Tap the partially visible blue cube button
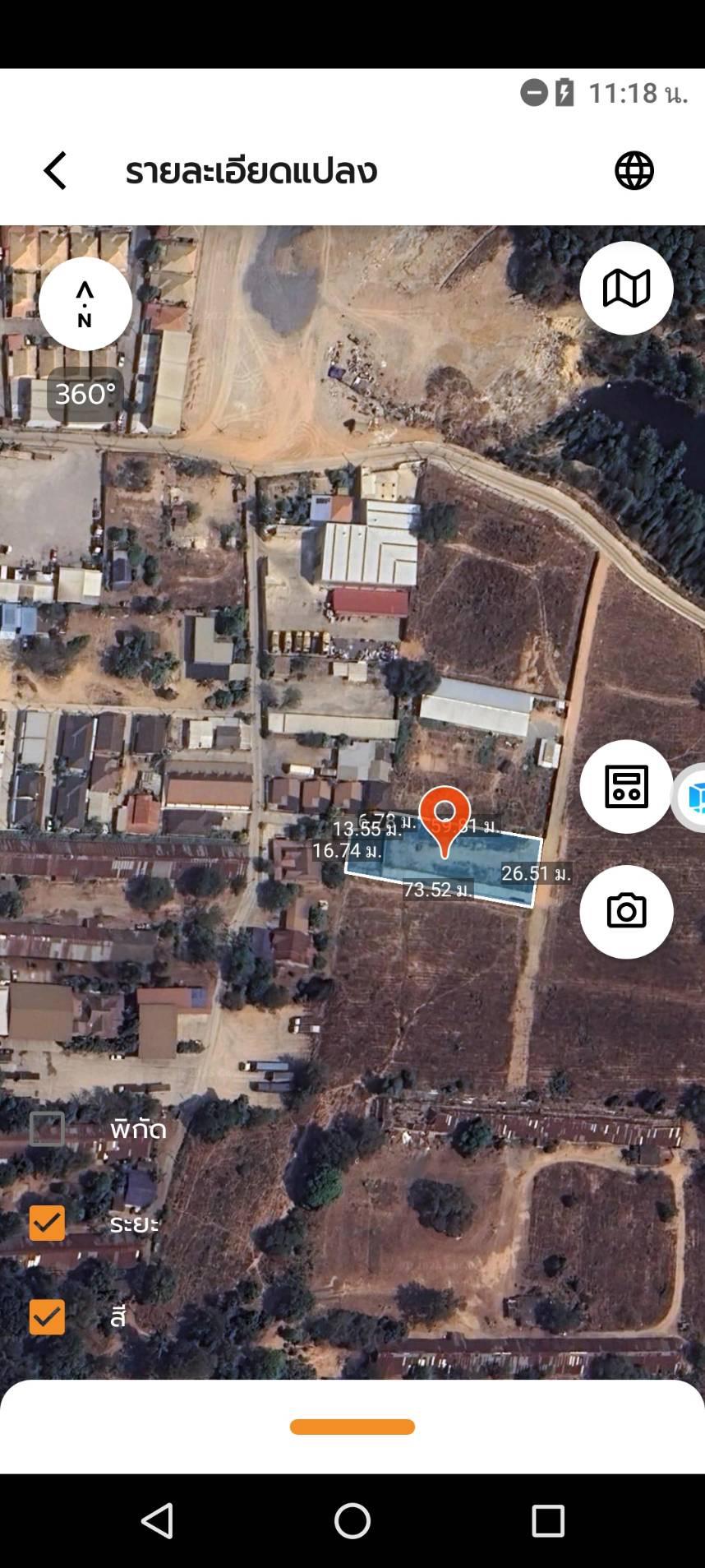The image size is (705, 1568). (x=690, y=797)
